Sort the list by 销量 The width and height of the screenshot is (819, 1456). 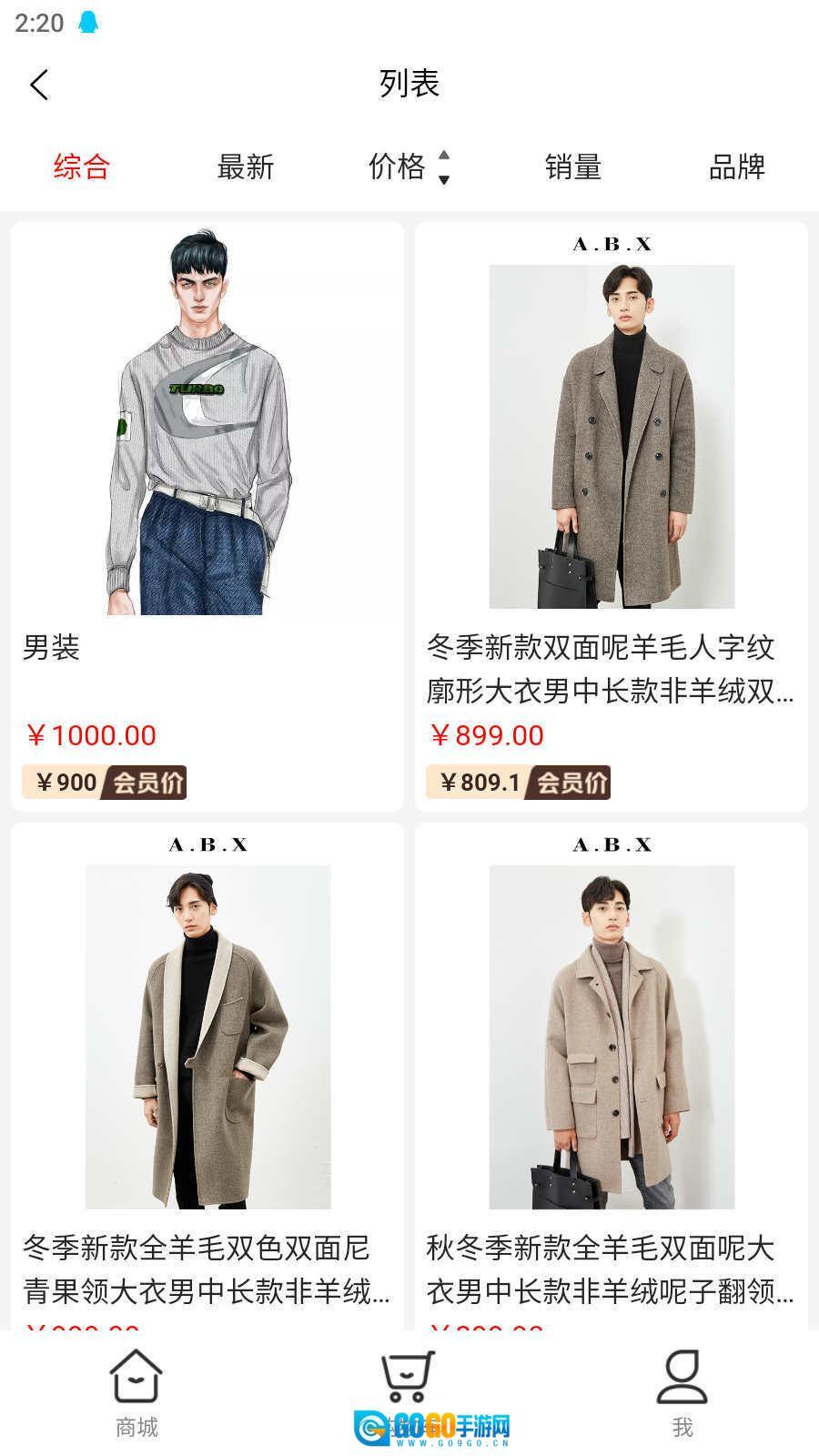(x=573, y=167)
